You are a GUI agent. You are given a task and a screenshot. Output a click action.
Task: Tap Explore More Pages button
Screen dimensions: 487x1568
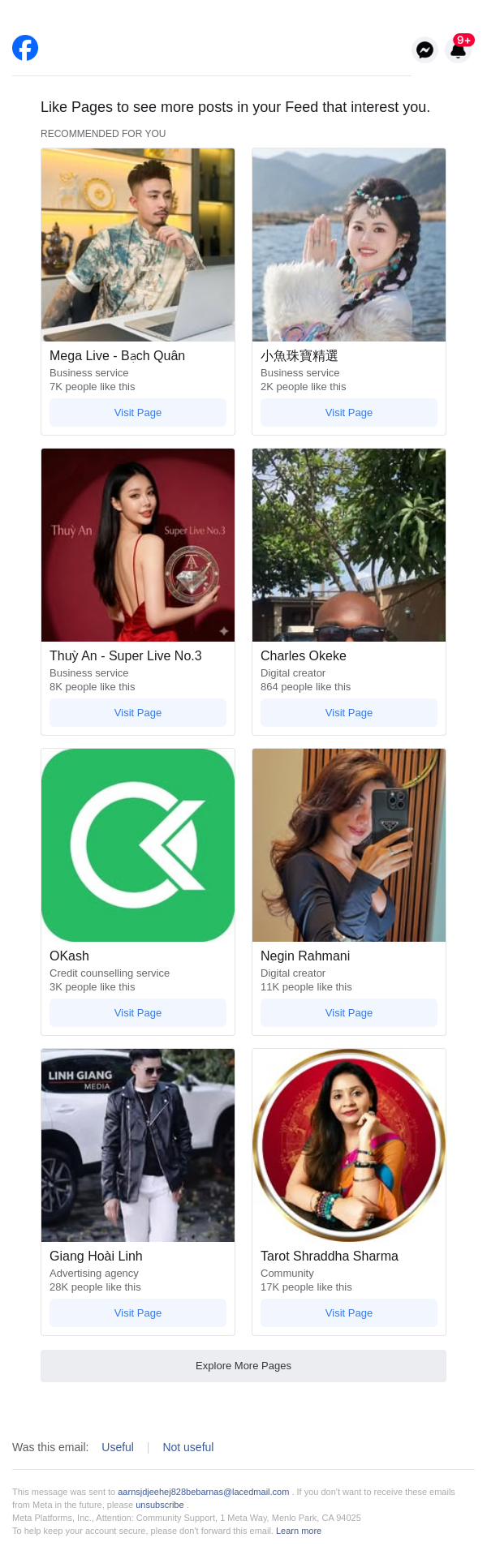[243, 1365]
